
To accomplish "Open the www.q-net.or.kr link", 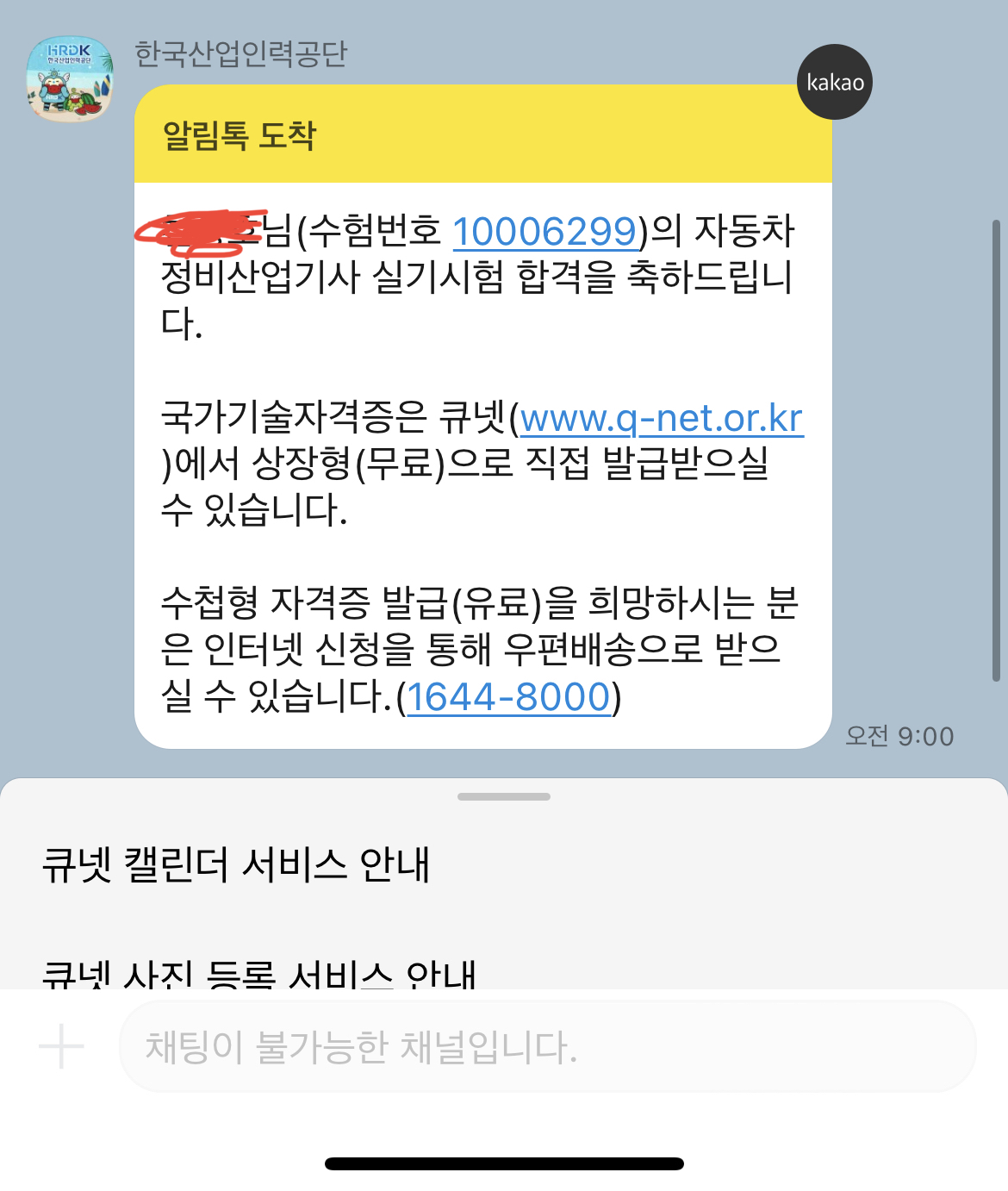I will (661, 419).
